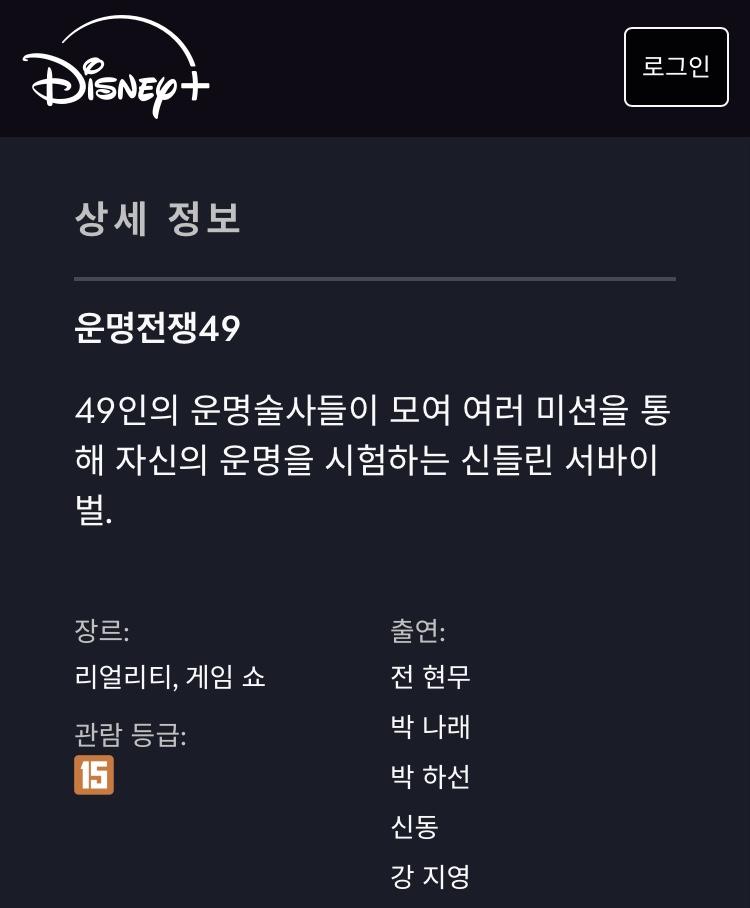Tap the 로그인 button
Screen dimensions: 750x908
pos(676,67)
